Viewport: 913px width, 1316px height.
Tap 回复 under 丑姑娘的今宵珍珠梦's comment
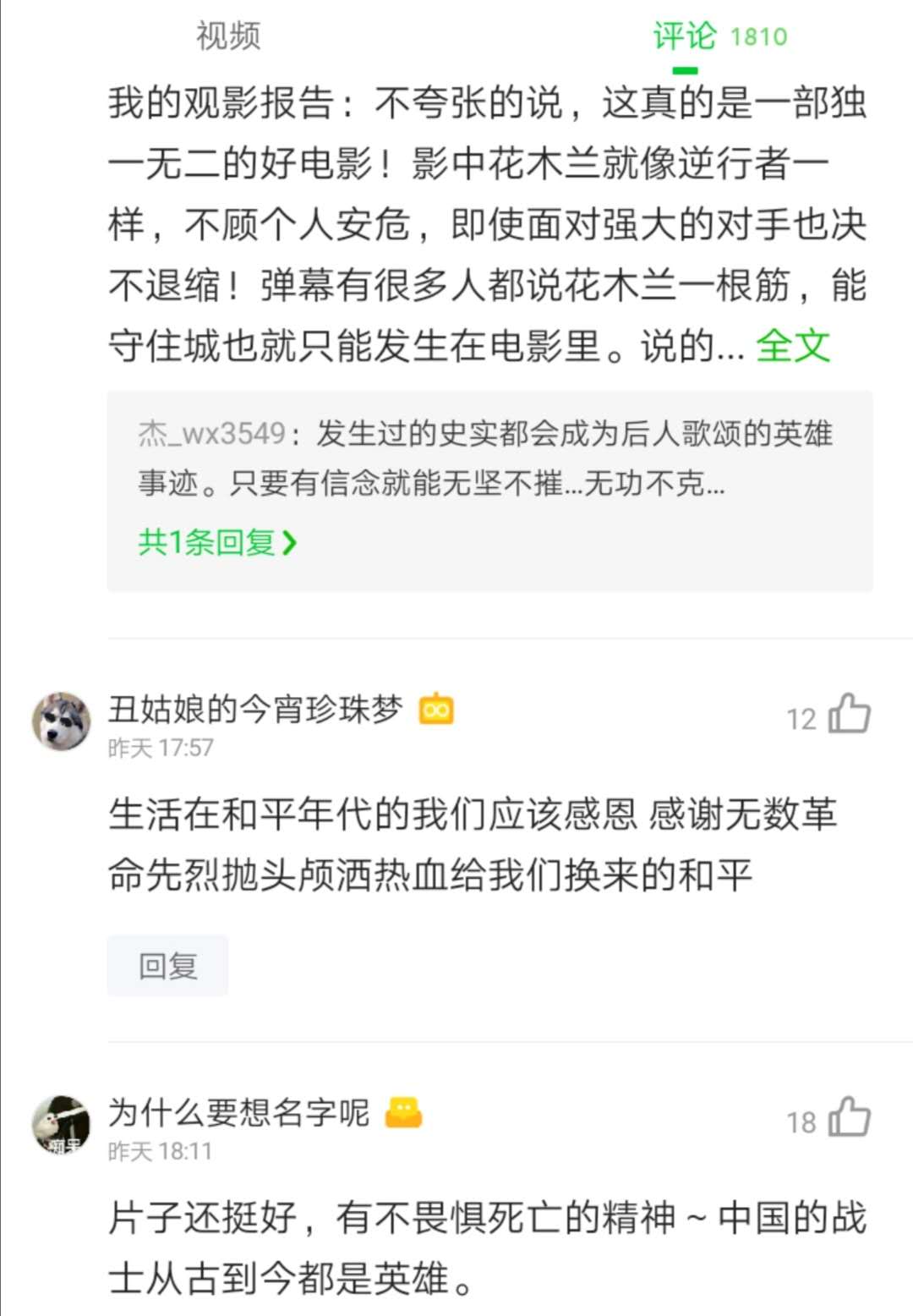167,965
